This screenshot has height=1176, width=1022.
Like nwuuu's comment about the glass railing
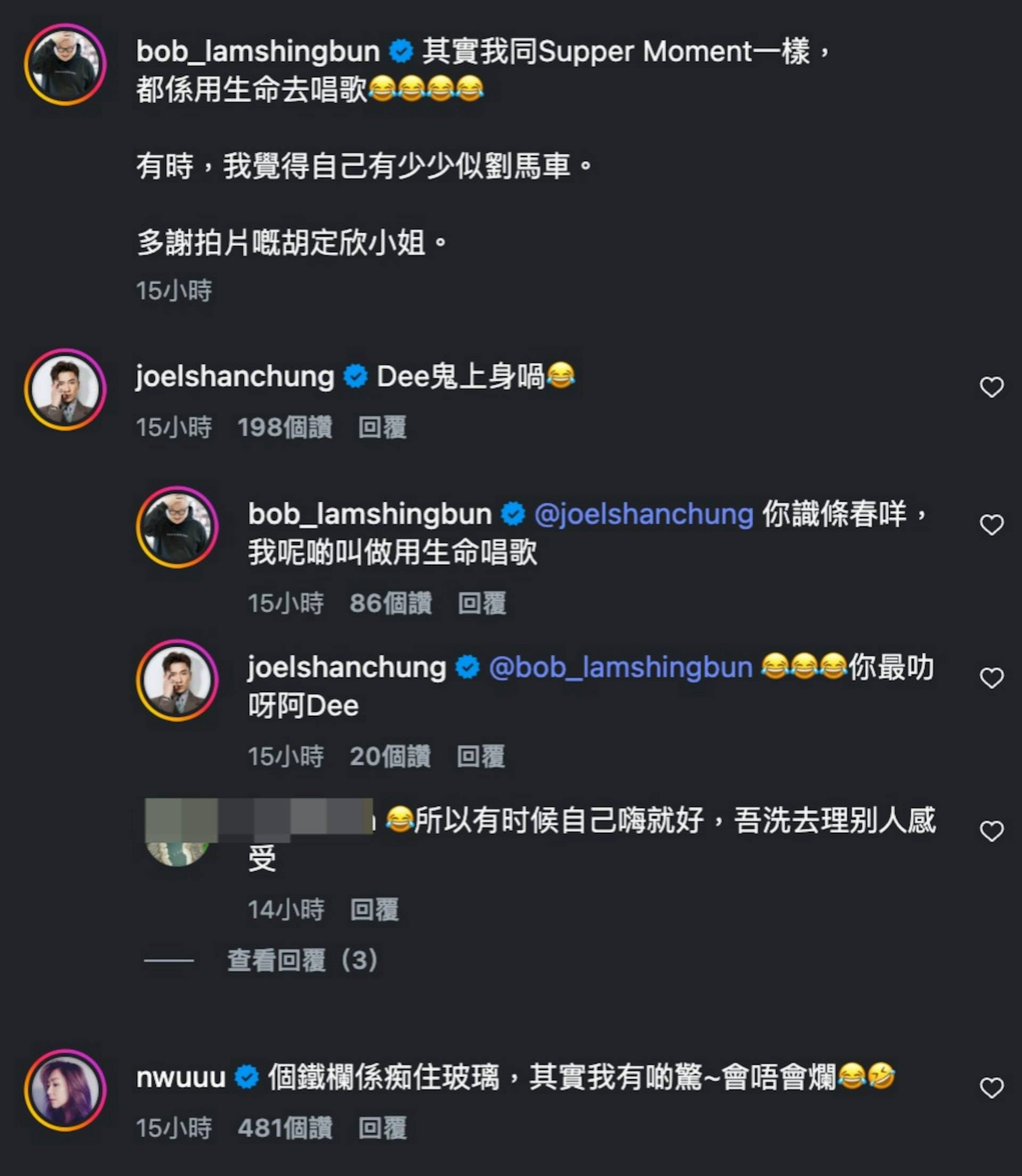tap(991, 1088)
